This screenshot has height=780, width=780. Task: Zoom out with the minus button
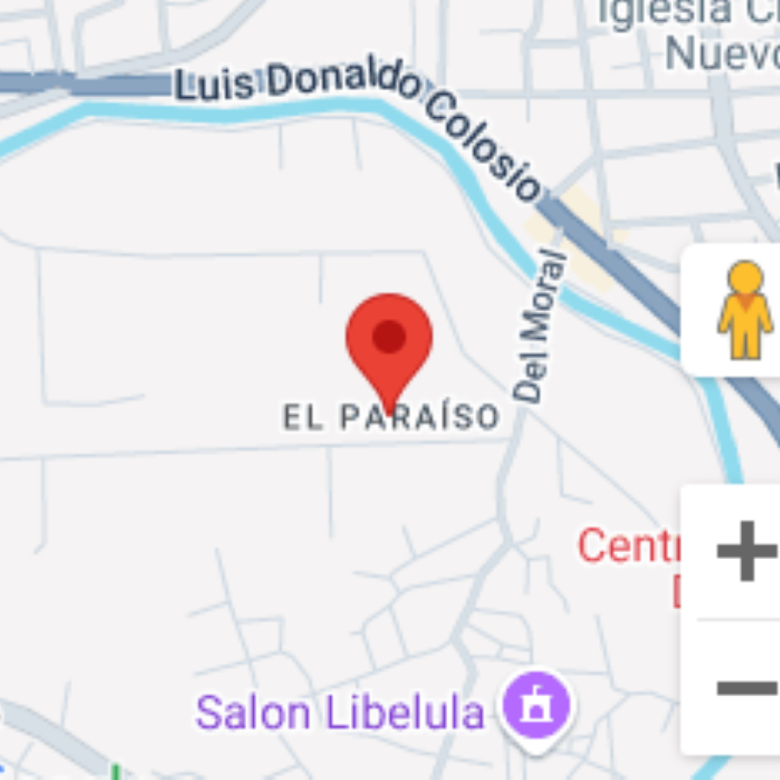(x=745, y=687)
